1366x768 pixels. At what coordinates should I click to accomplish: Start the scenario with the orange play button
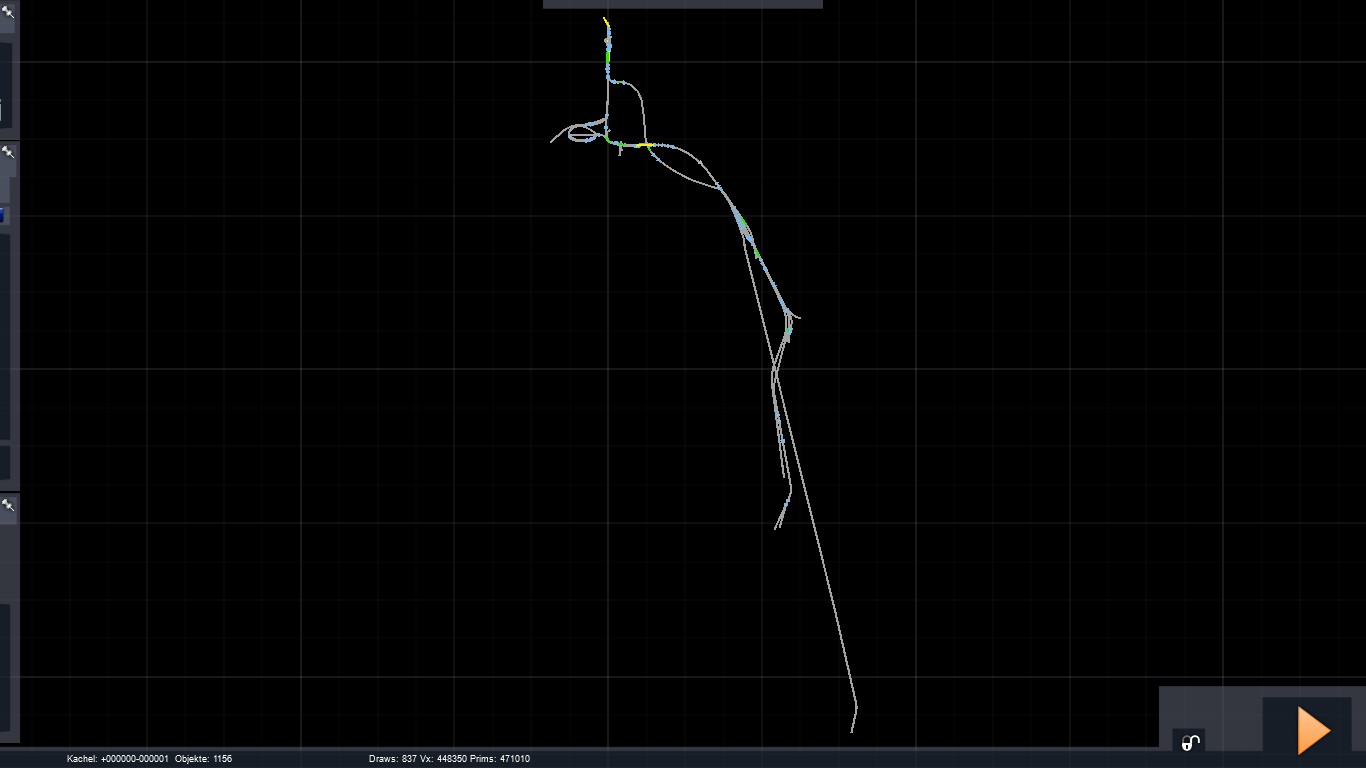coord(1313,730)
